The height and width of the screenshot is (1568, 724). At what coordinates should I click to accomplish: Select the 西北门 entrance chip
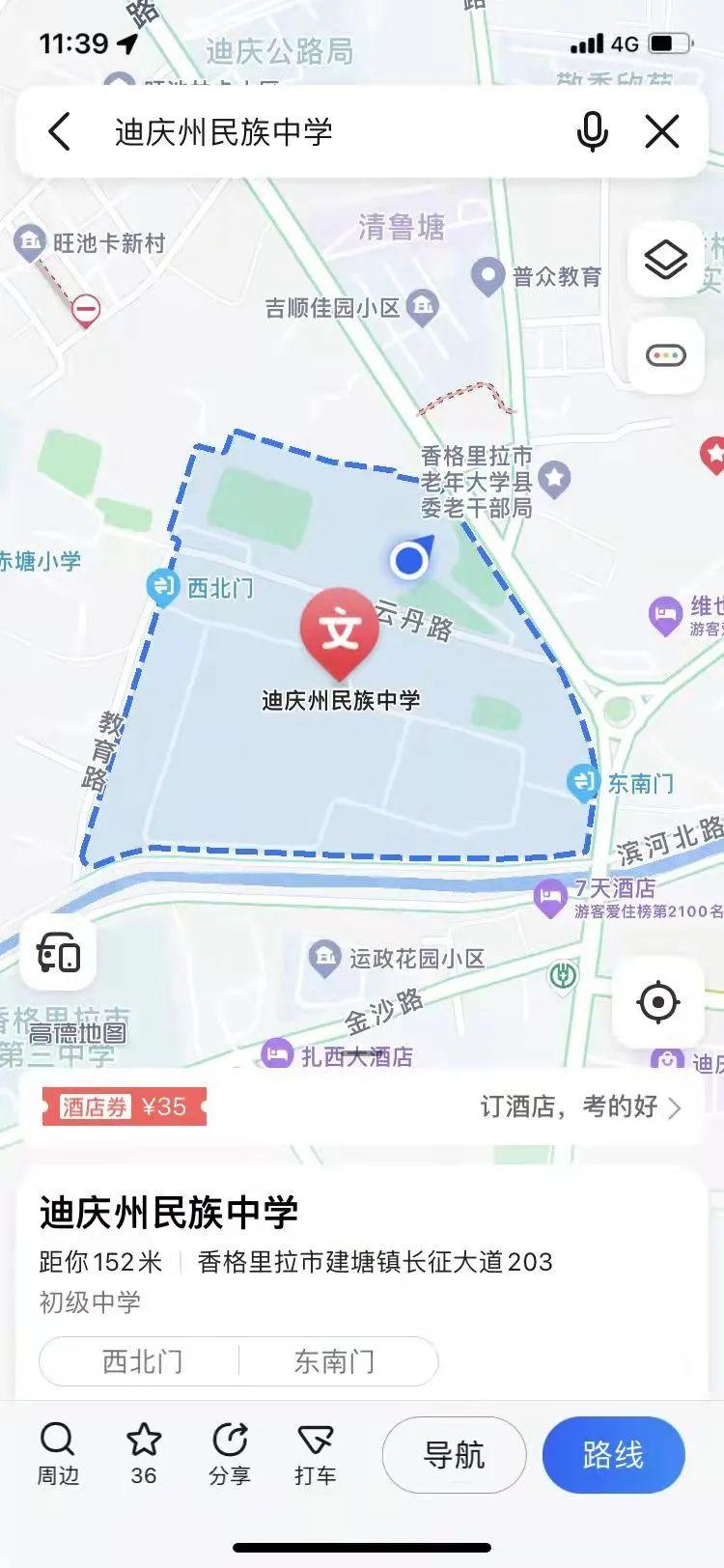pos(142,1361)
